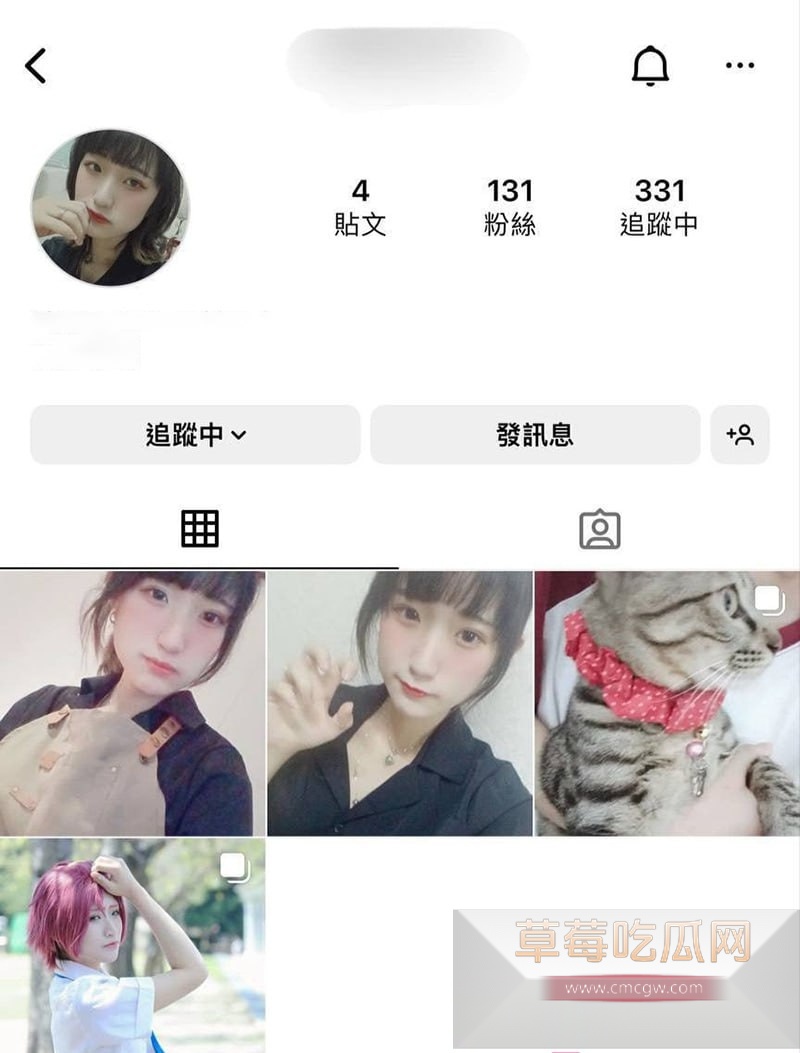The height and width of the screenshot is (1053, 800).
Task: Expand the 追蹤中 following dropdown
Action: tap(195, 435)
